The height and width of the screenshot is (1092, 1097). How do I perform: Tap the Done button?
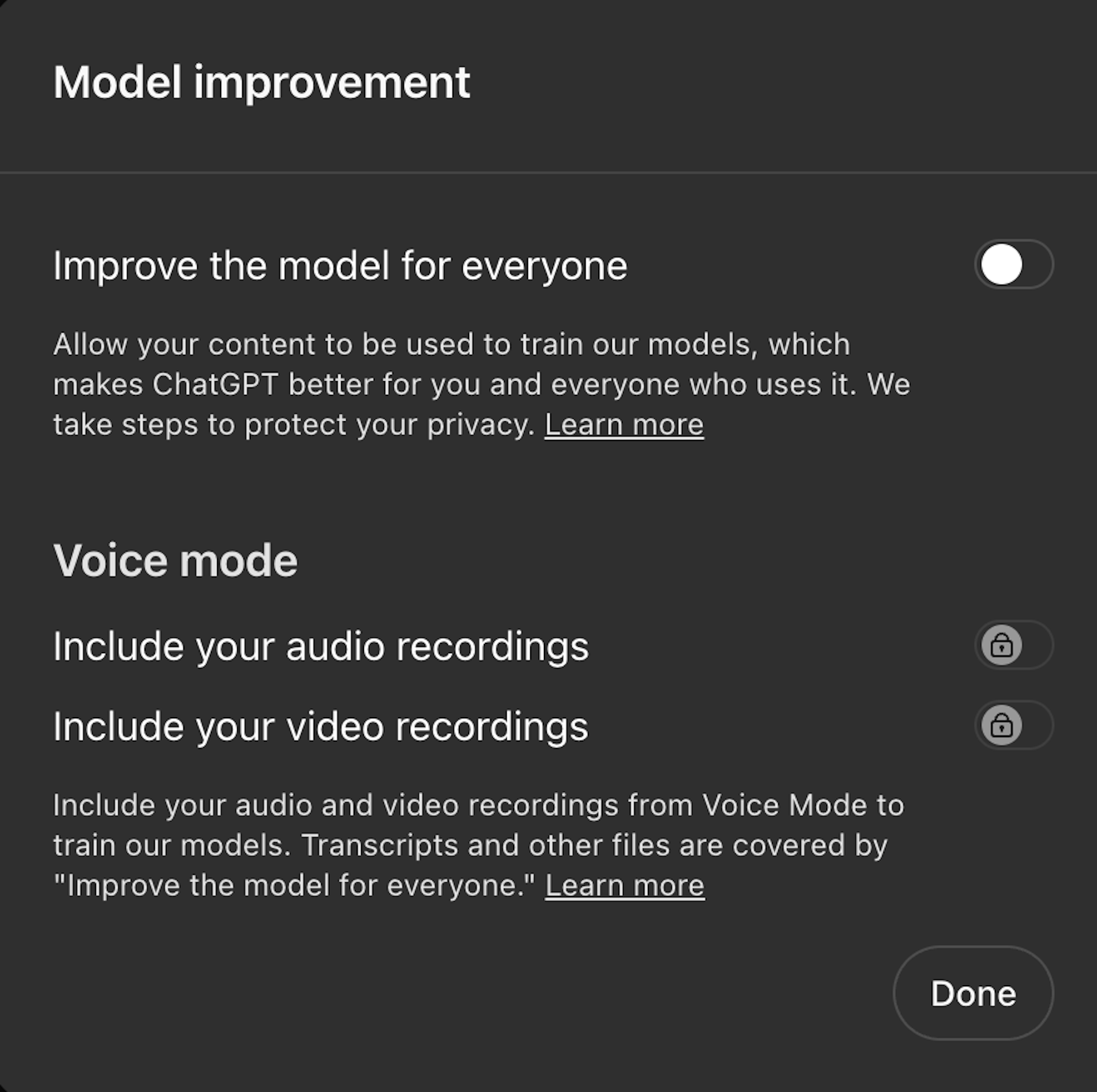[973, 993]
